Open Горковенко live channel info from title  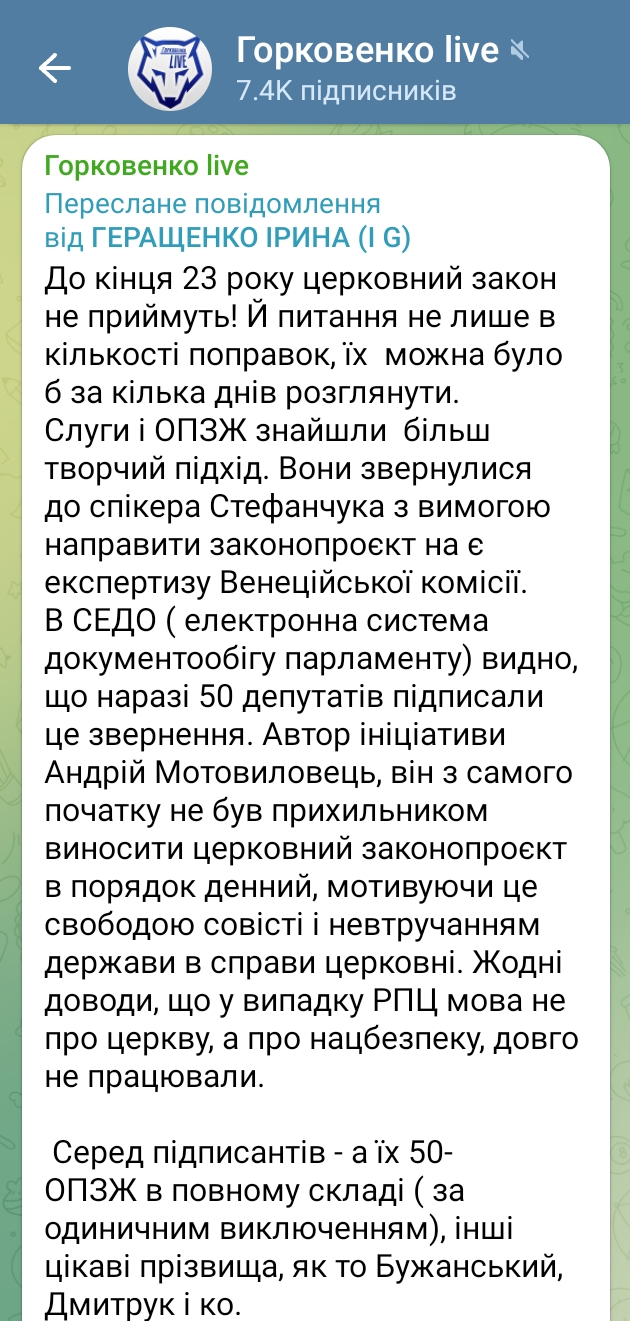click(366, 49)
